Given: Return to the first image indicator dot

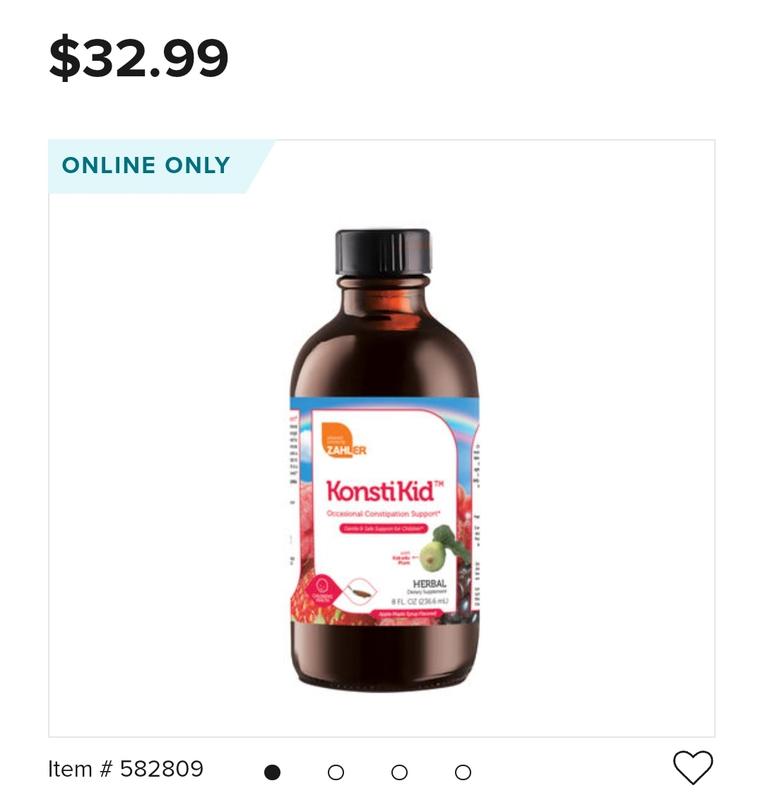Looking at the screenshot, I should tap(272, 772).
